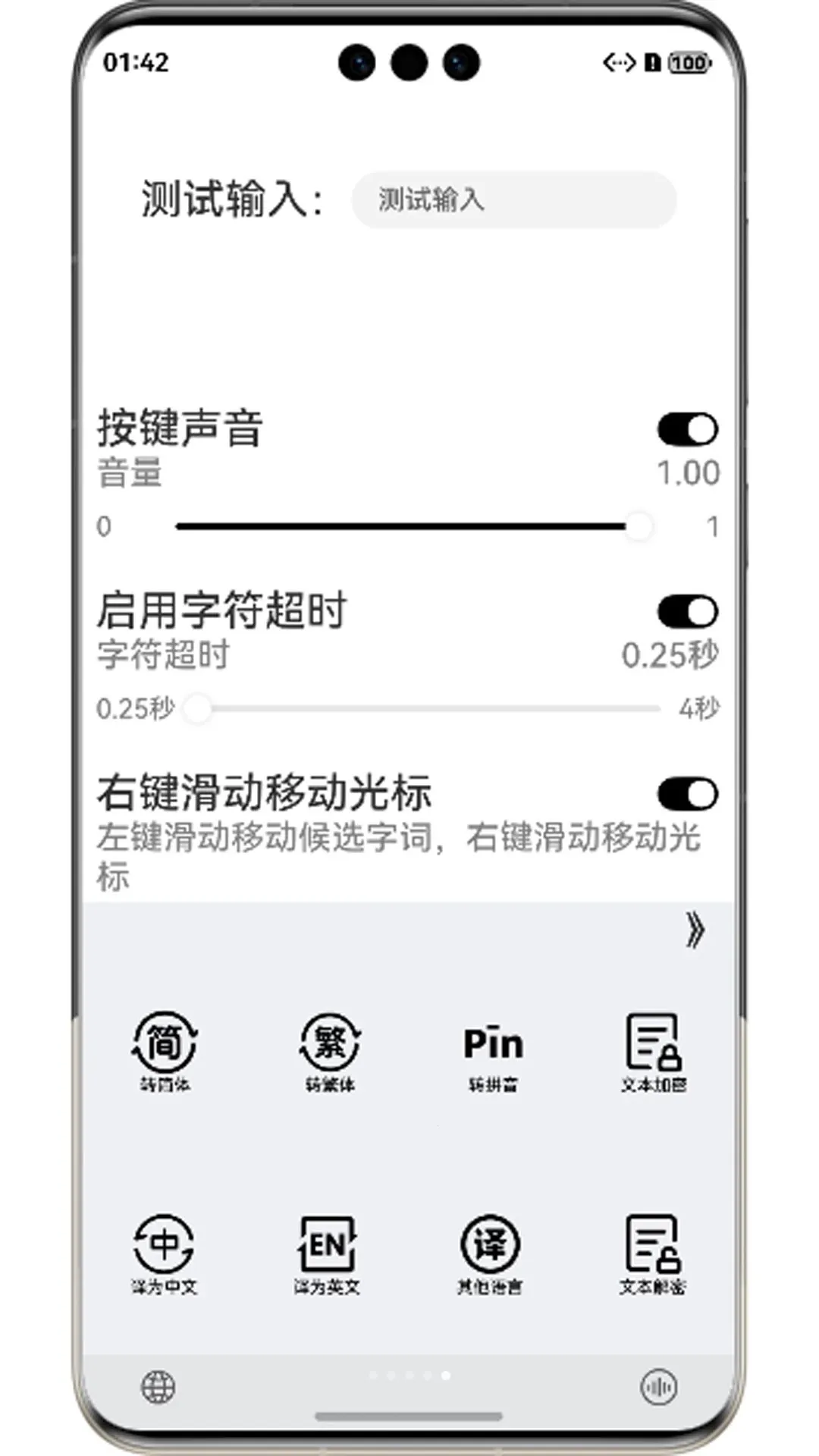This screenshot has width=819, height=1456.
Task: Tap the 音量 volume slider
Action: tap(409, 526)
